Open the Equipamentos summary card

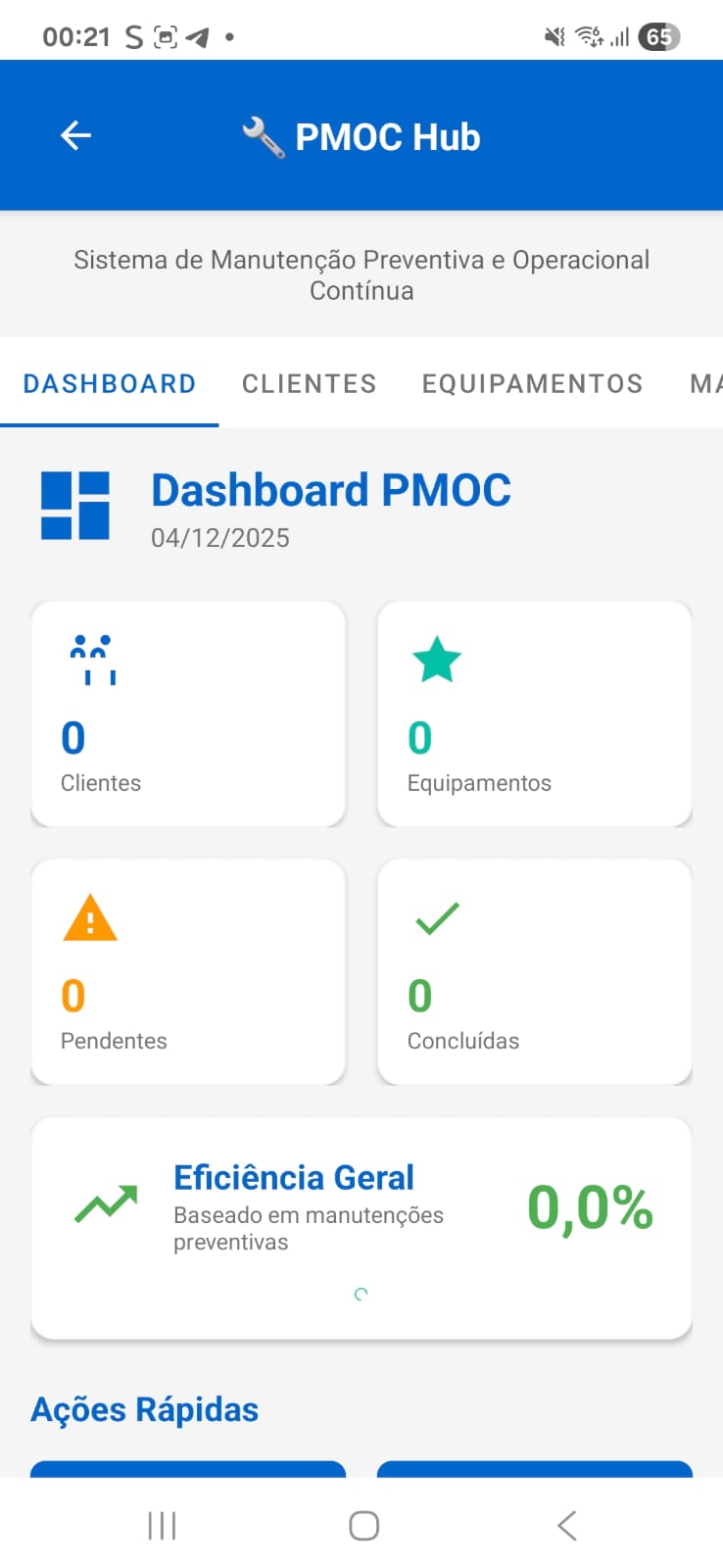[534, 713]
